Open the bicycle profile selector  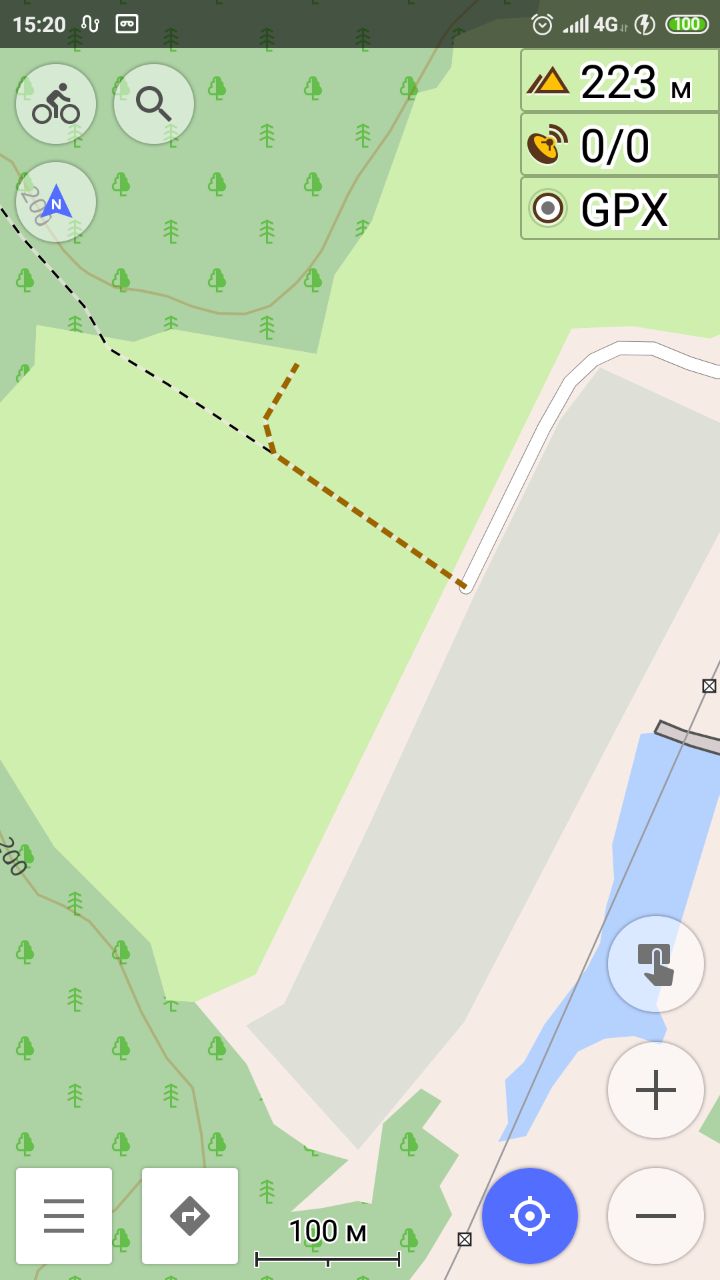click(x=56, y=104)
